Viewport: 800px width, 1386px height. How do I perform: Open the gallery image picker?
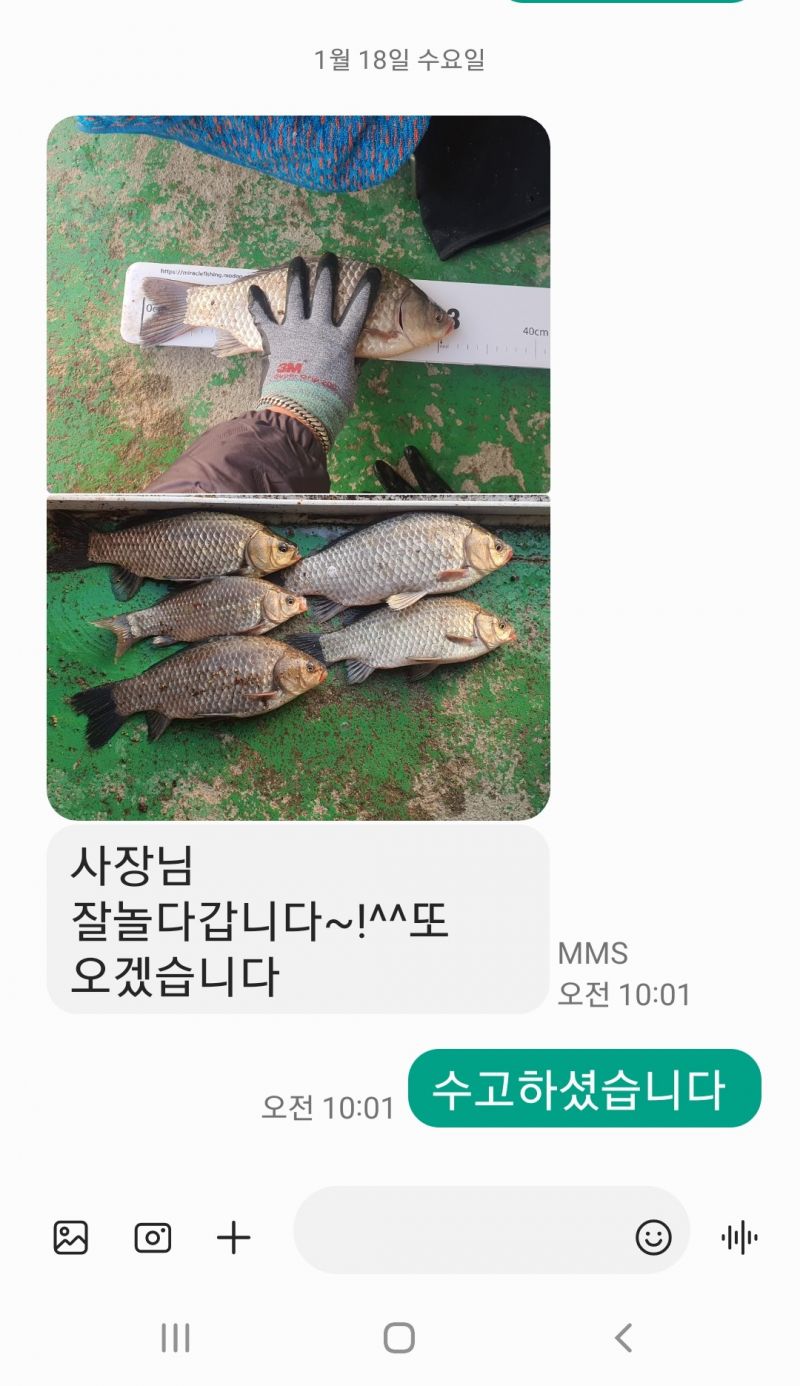tap(71, 1238)
